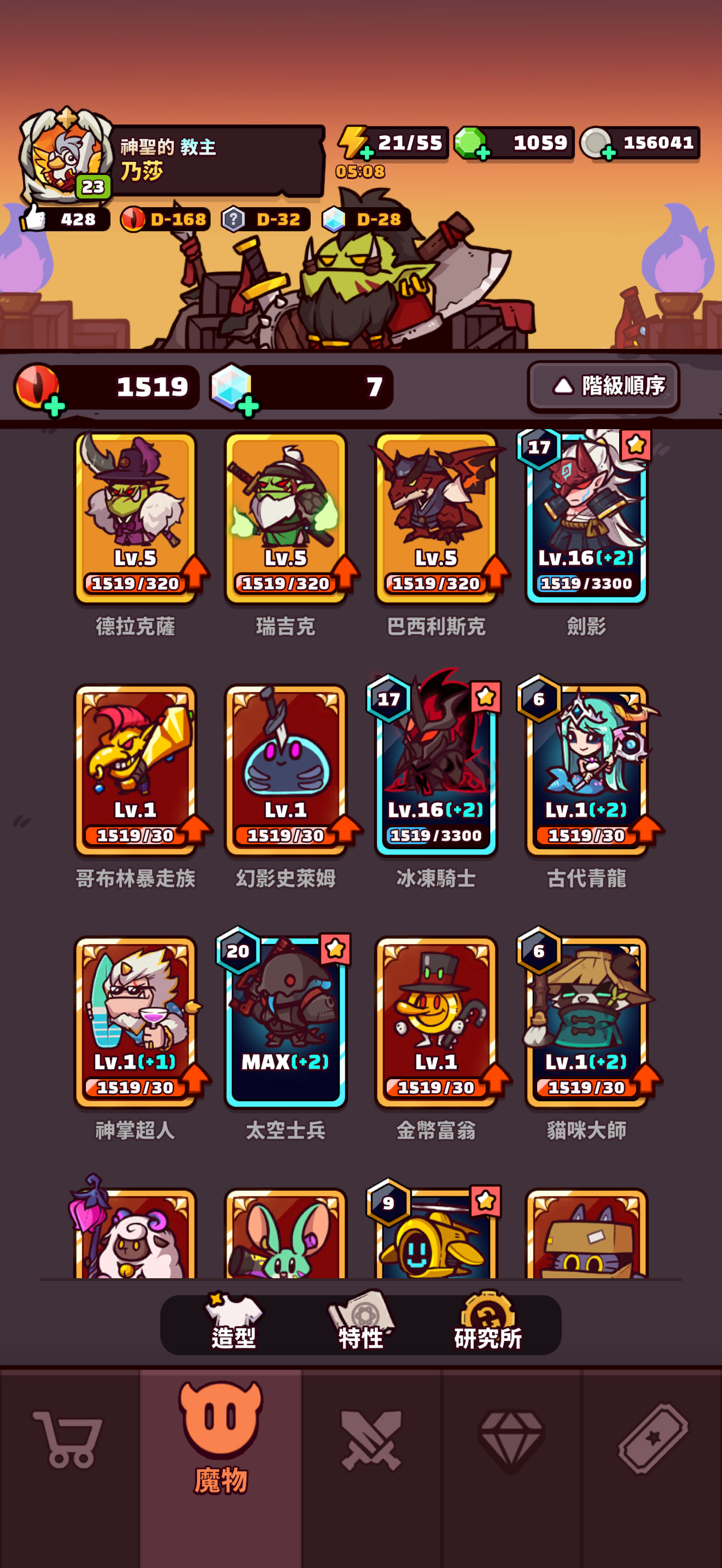The width and height of the screenshot is (722, 1568).
Task: Switch to the shop cart tab
Action: click(69, 1440)
